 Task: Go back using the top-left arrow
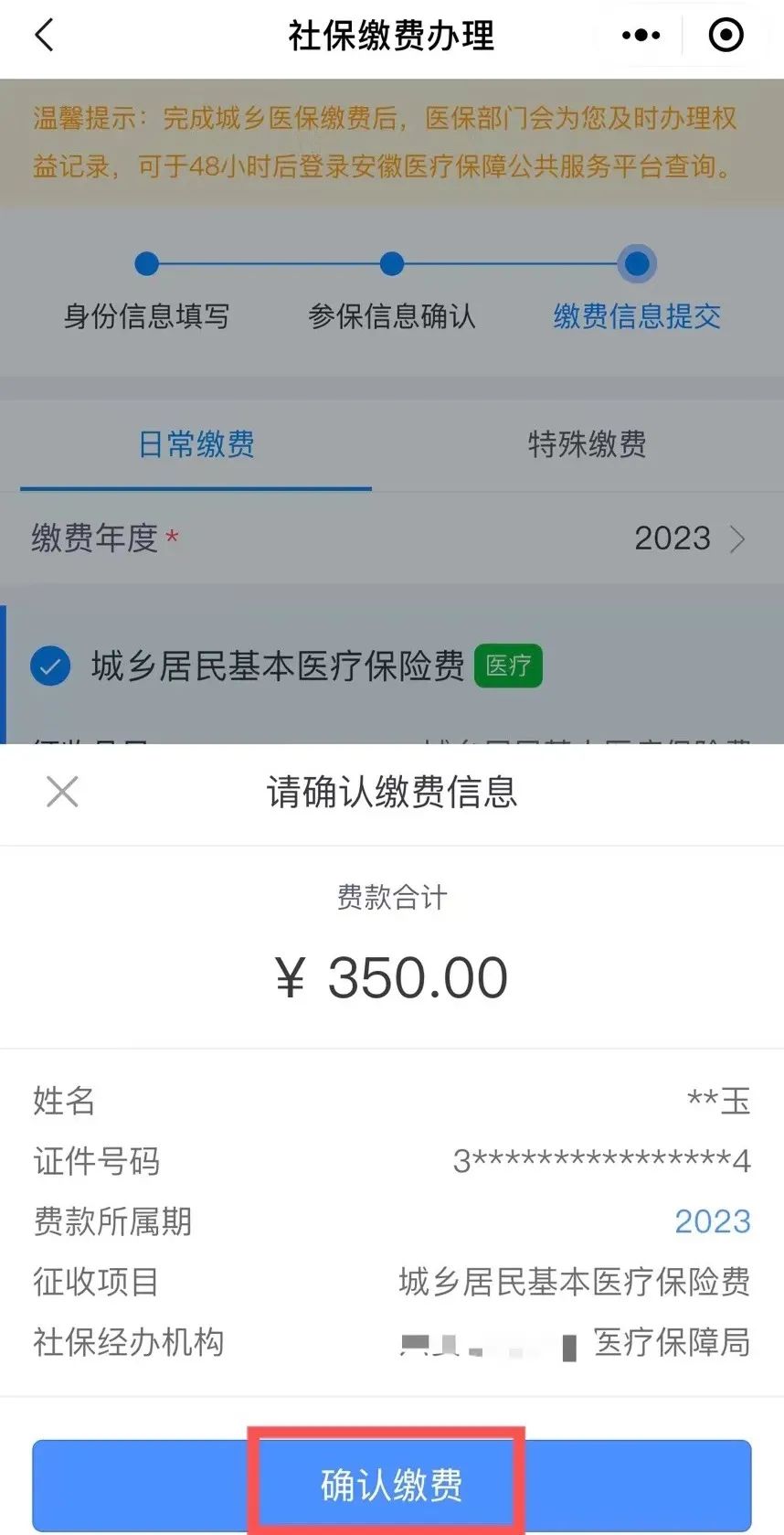pos(44,36)
